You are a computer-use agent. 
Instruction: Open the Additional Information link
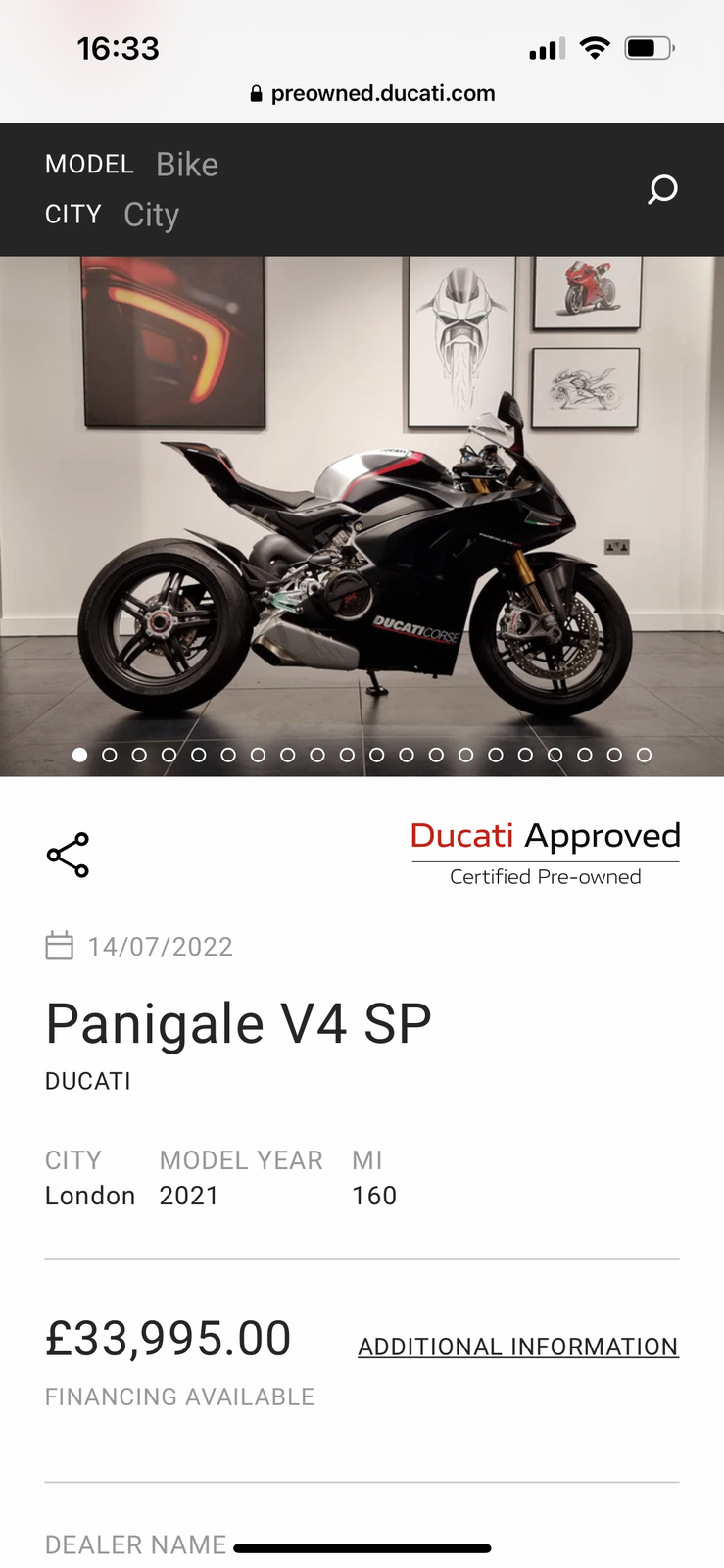tap(517, 1347)
